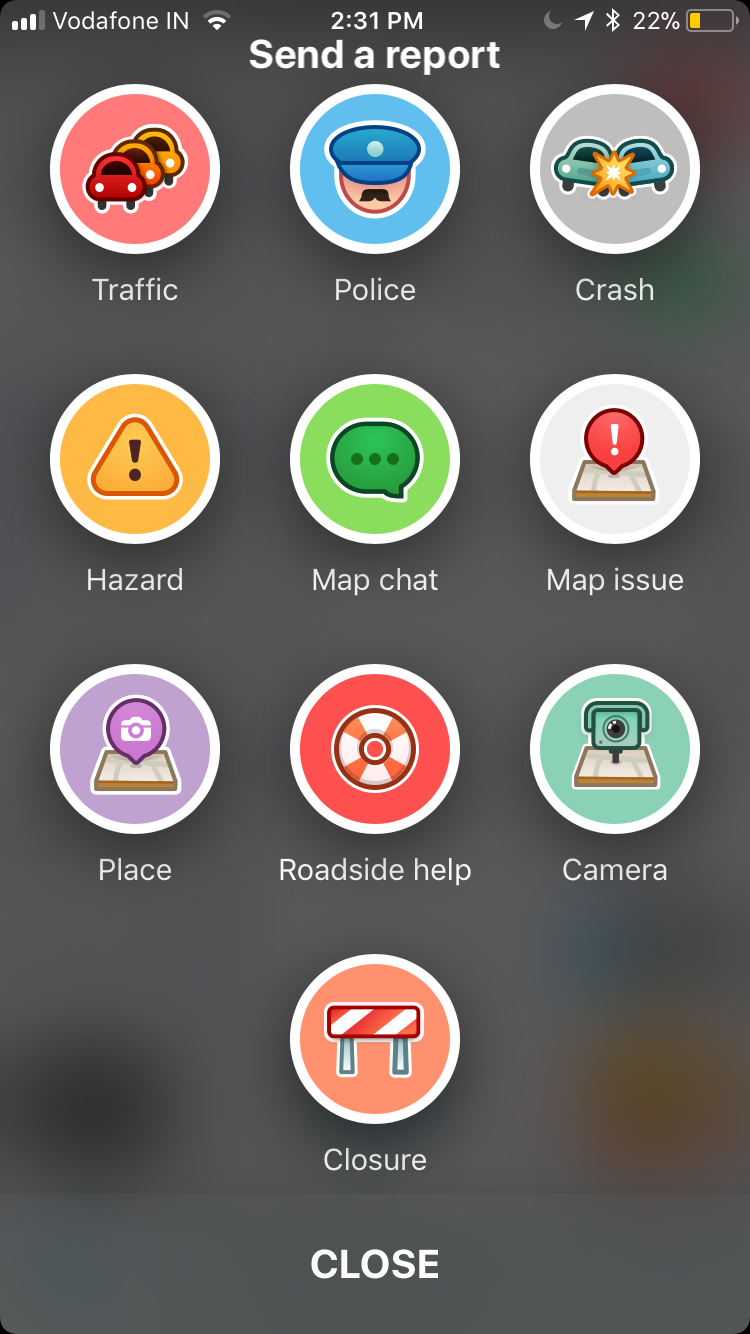Open Map chat
Screen dimensions: 750x1334
coord(375,460)
